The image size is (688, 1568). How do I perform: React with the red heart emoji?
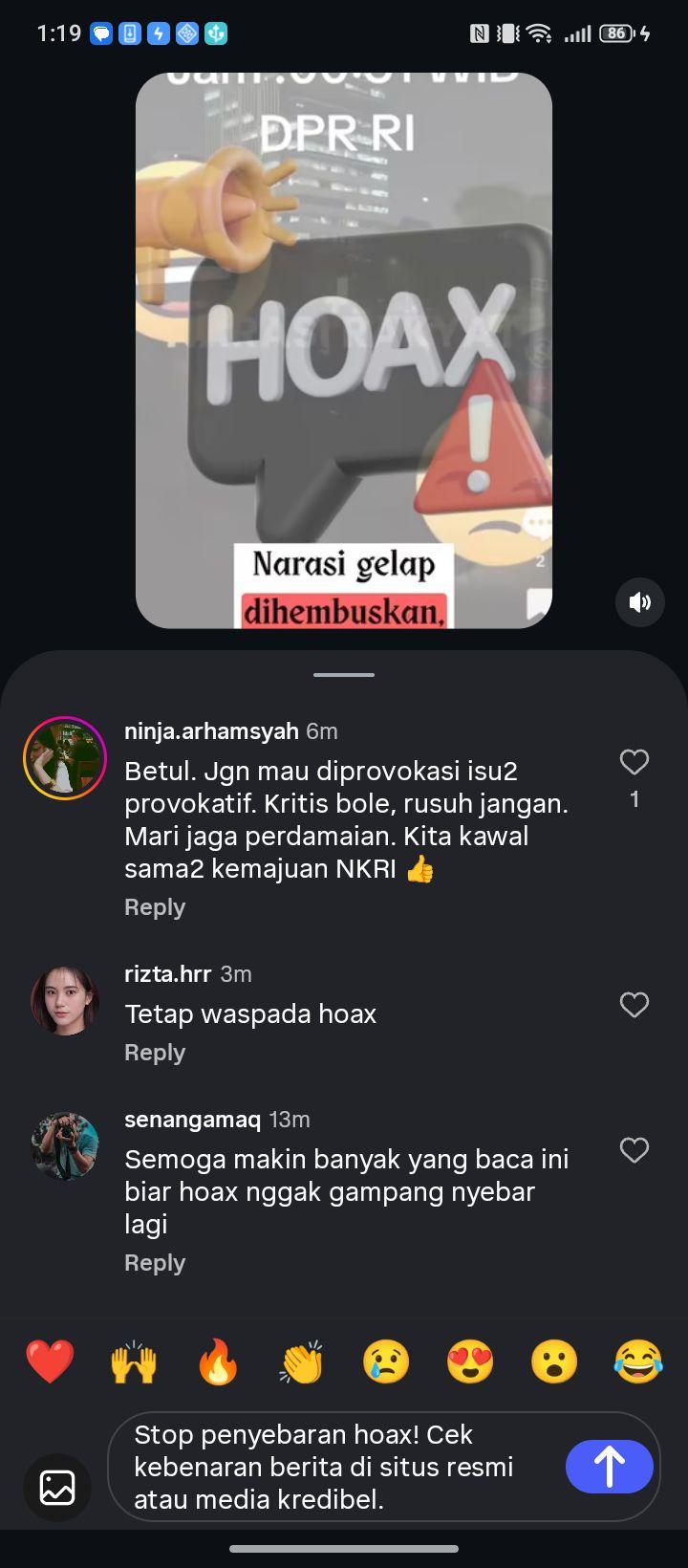click(x=50, y=1361)
